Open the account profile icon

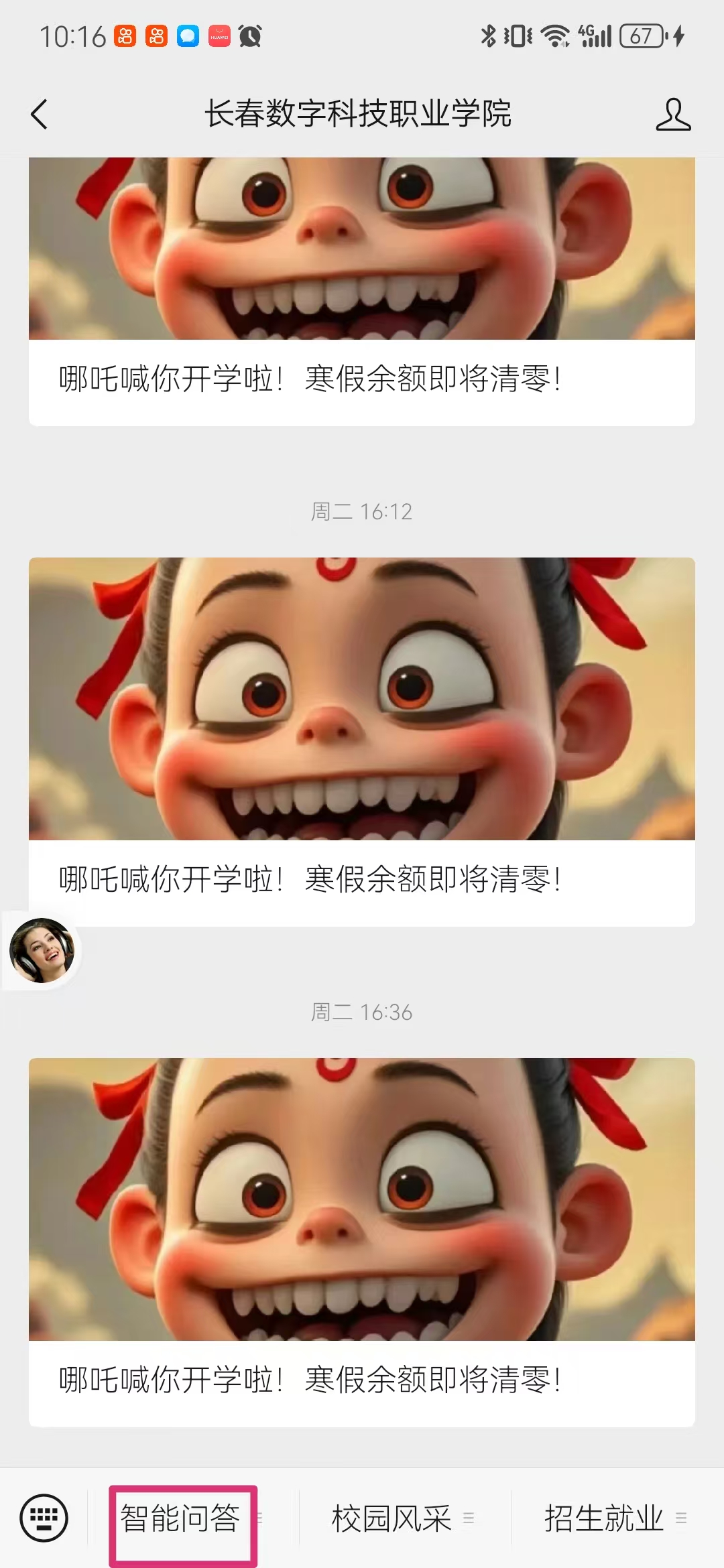(x=673, y=114)
